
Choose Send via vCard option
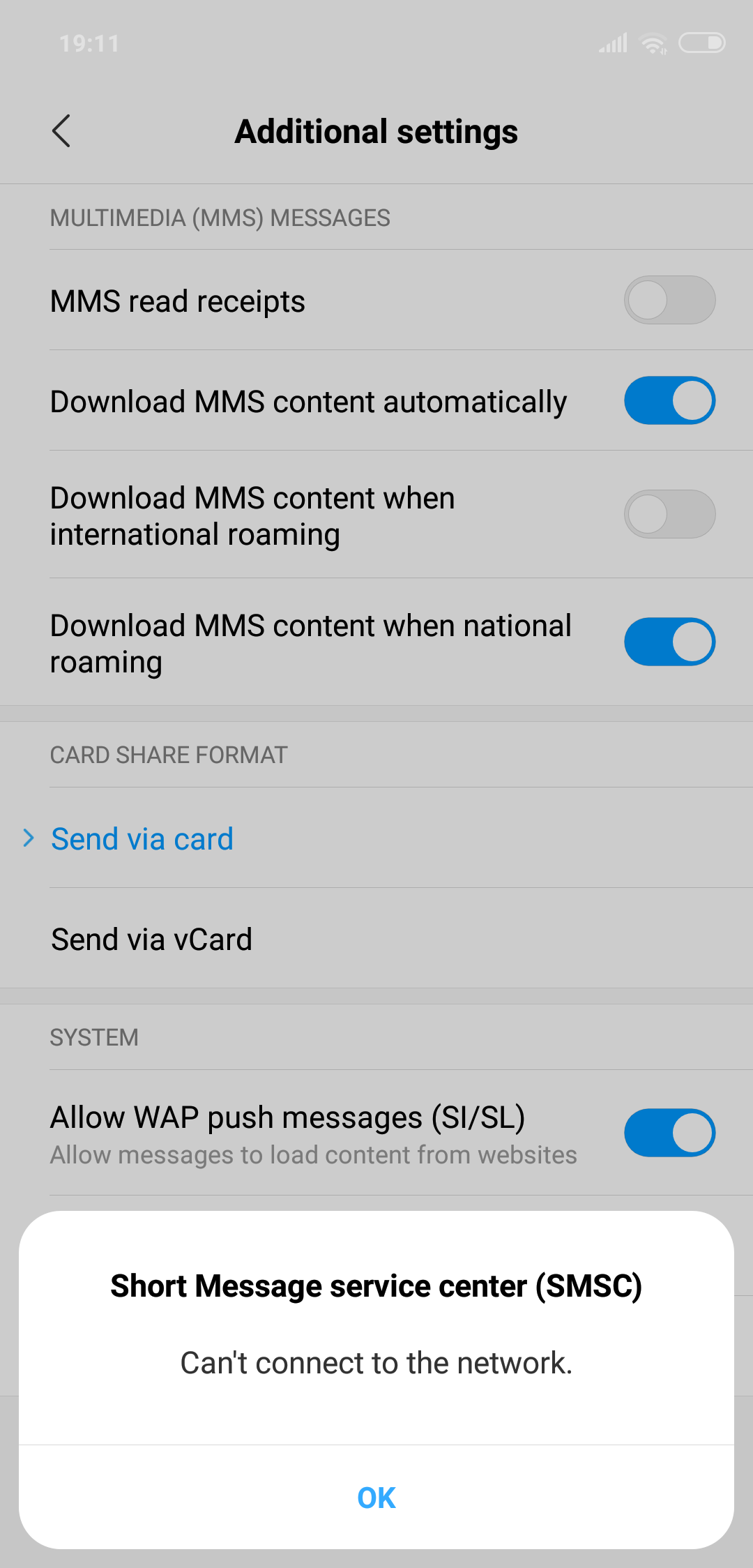click(376, 938)
